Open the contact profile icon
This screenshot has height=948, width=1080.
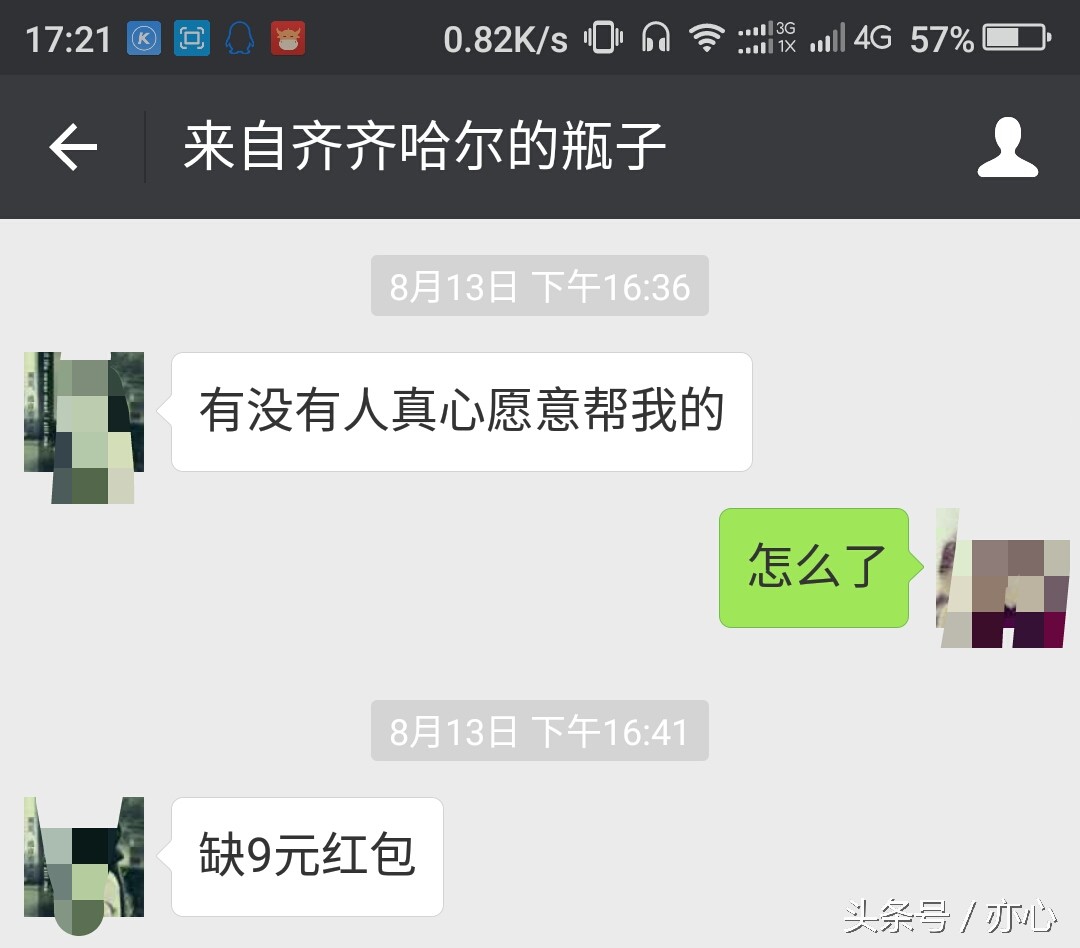point(1006,148)
